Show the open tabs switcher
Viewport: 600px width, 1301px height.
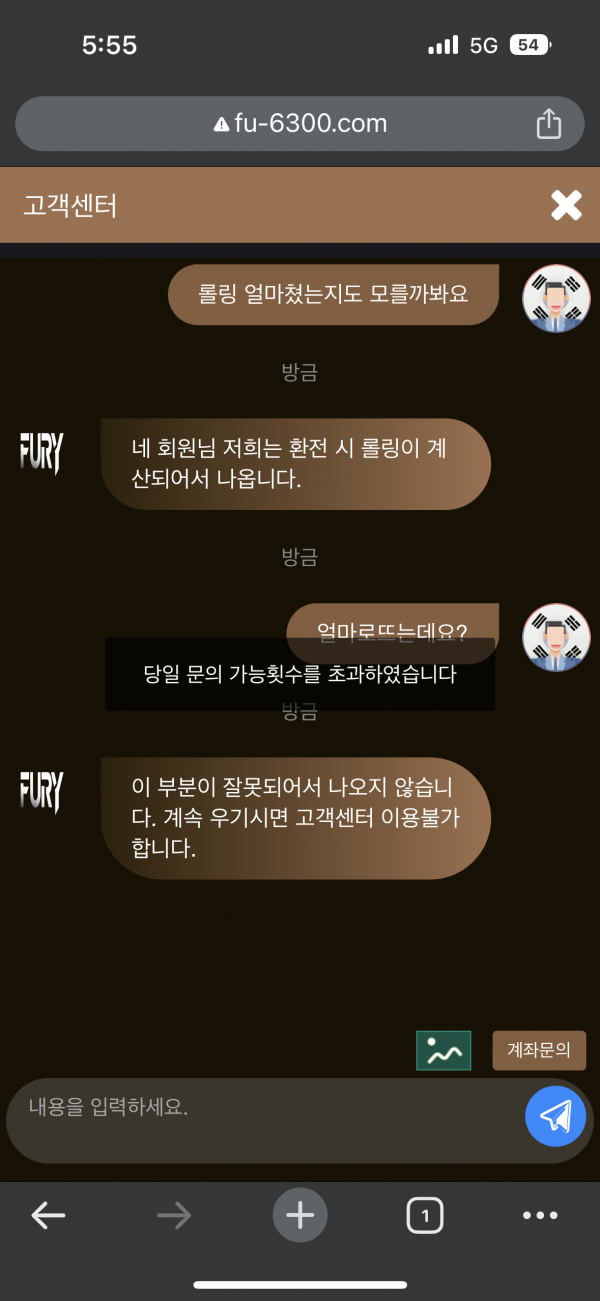tap(425, 1215)
